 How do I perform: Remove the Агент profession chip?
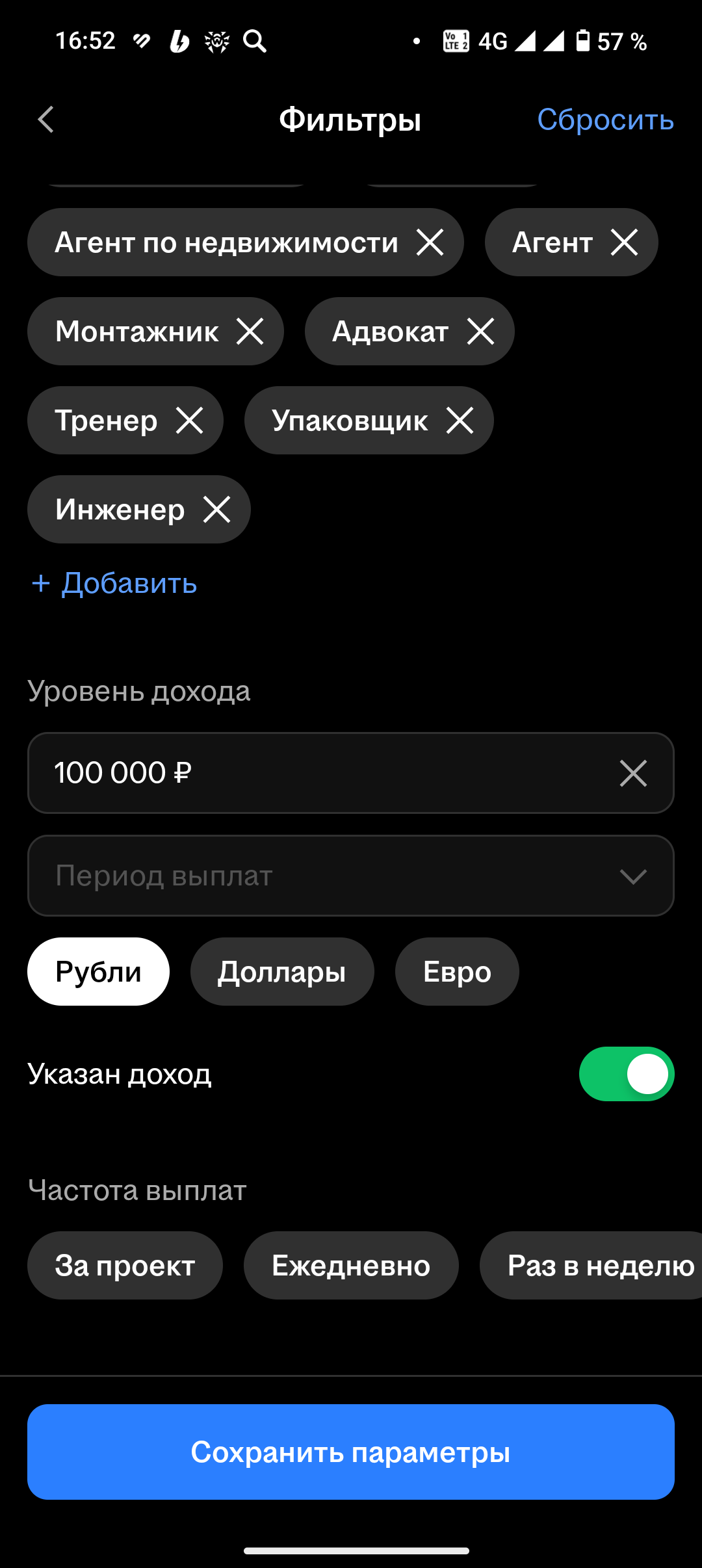point(624,242)
